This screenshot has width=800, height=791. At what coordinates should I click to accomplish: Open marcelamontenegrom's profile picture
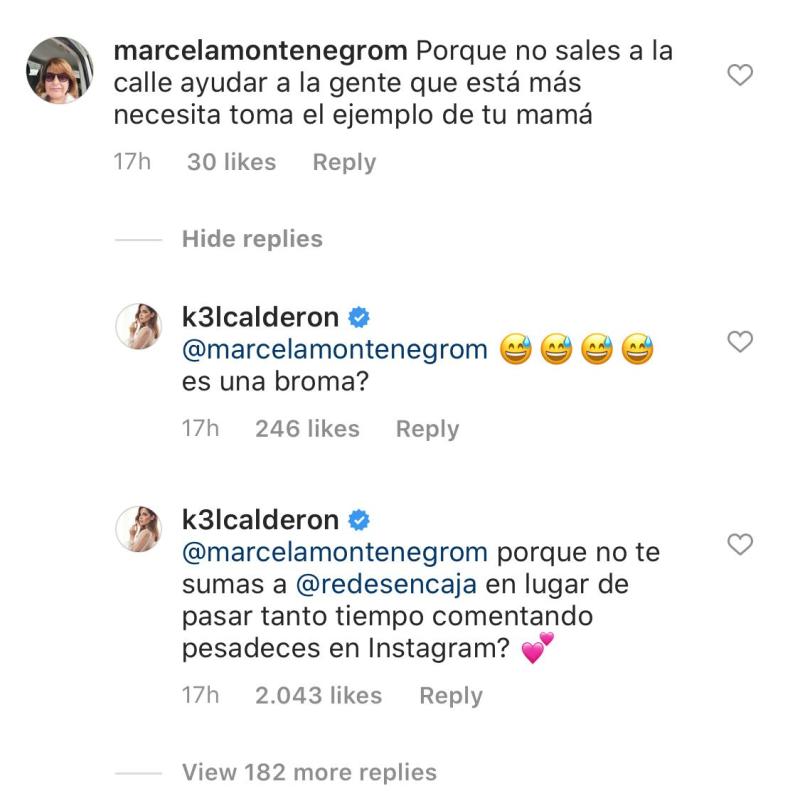pos(59,71)
